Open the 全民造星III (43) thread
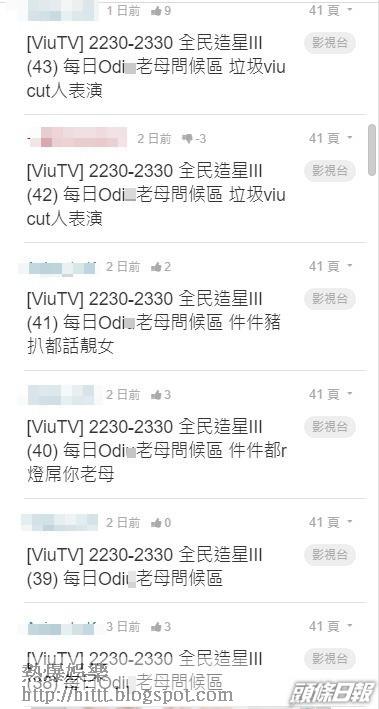The width and height of the screenshot is (379, 709). click(156, 67)
